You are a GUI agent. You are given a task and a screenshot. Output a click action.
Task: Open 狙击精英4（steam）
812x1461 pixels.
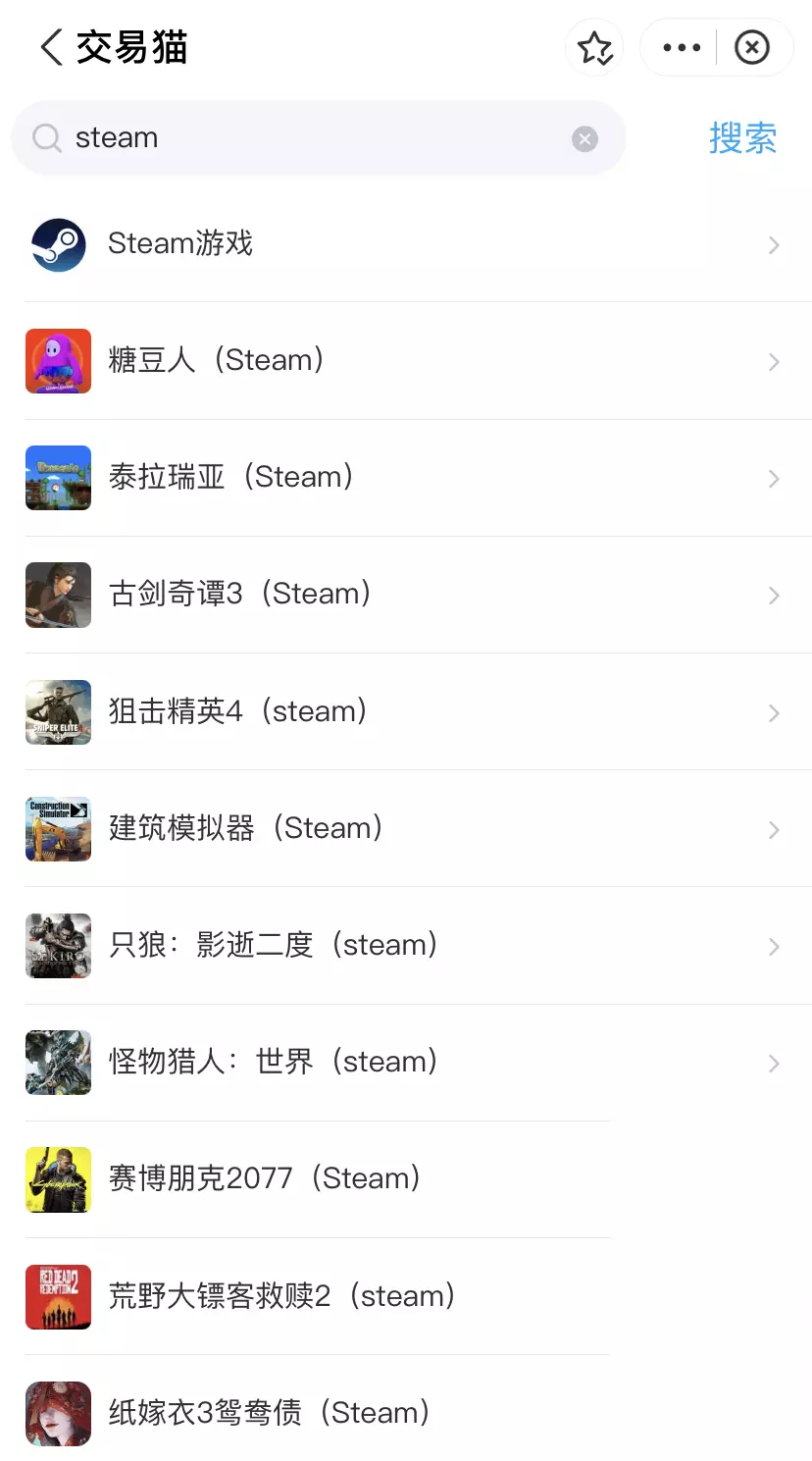point(237,711)
